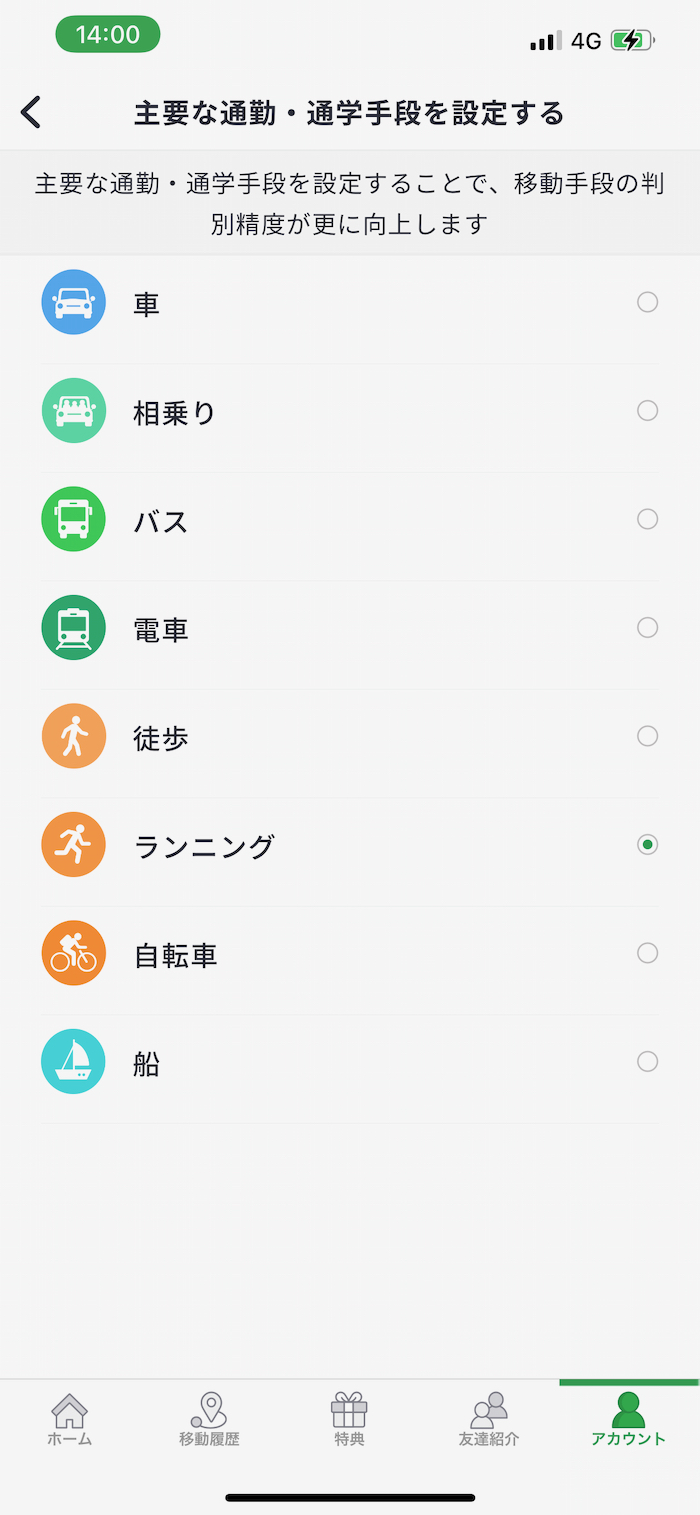The height and width of the screenshot is (1515, 700).
Task: Choose 自転車 as commute method
Action: [x=647, y=953]
